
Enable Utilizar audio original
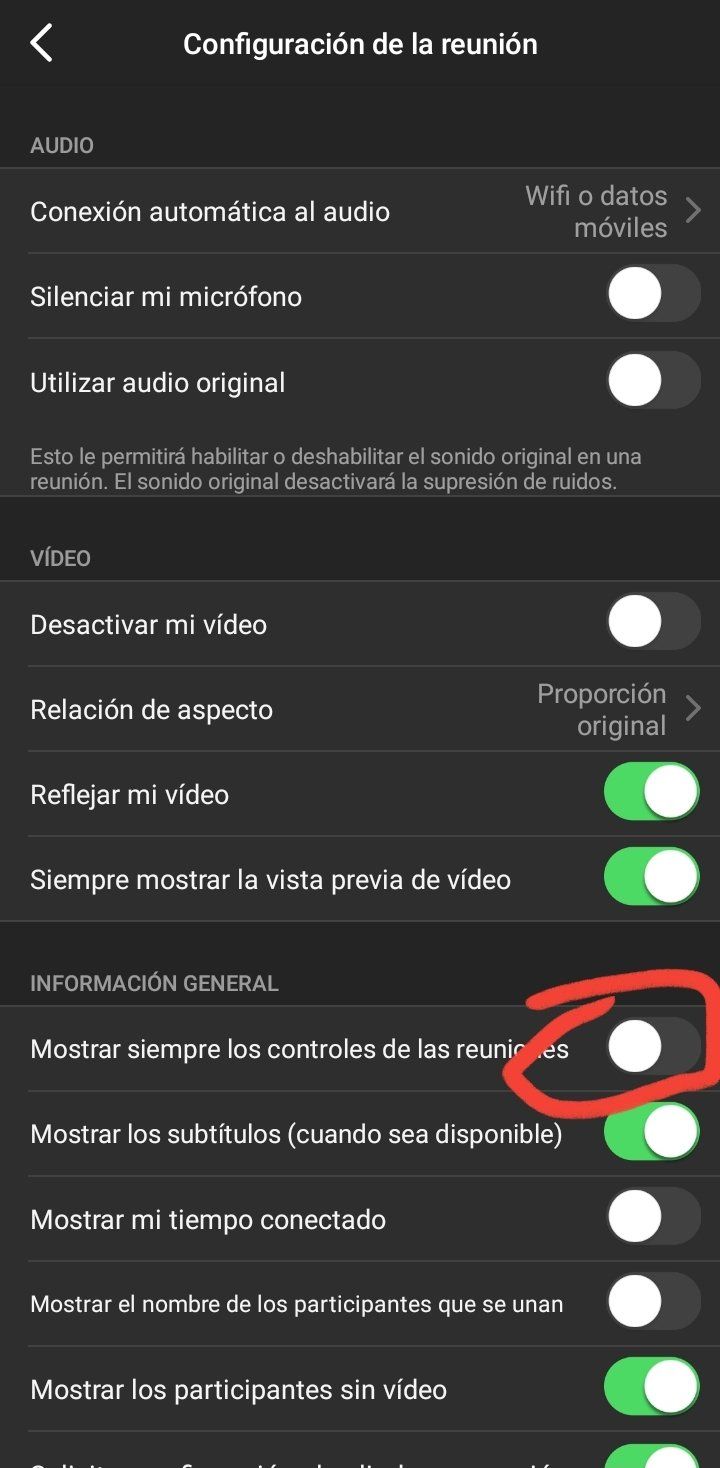click(652, 382)
